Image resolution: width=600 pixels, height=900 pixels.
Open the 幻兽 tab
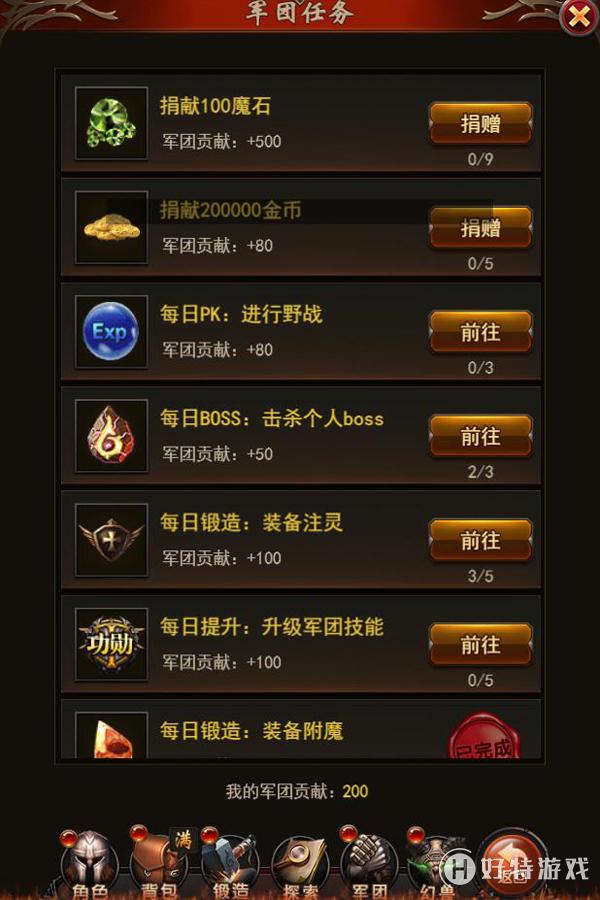[437, 865]
